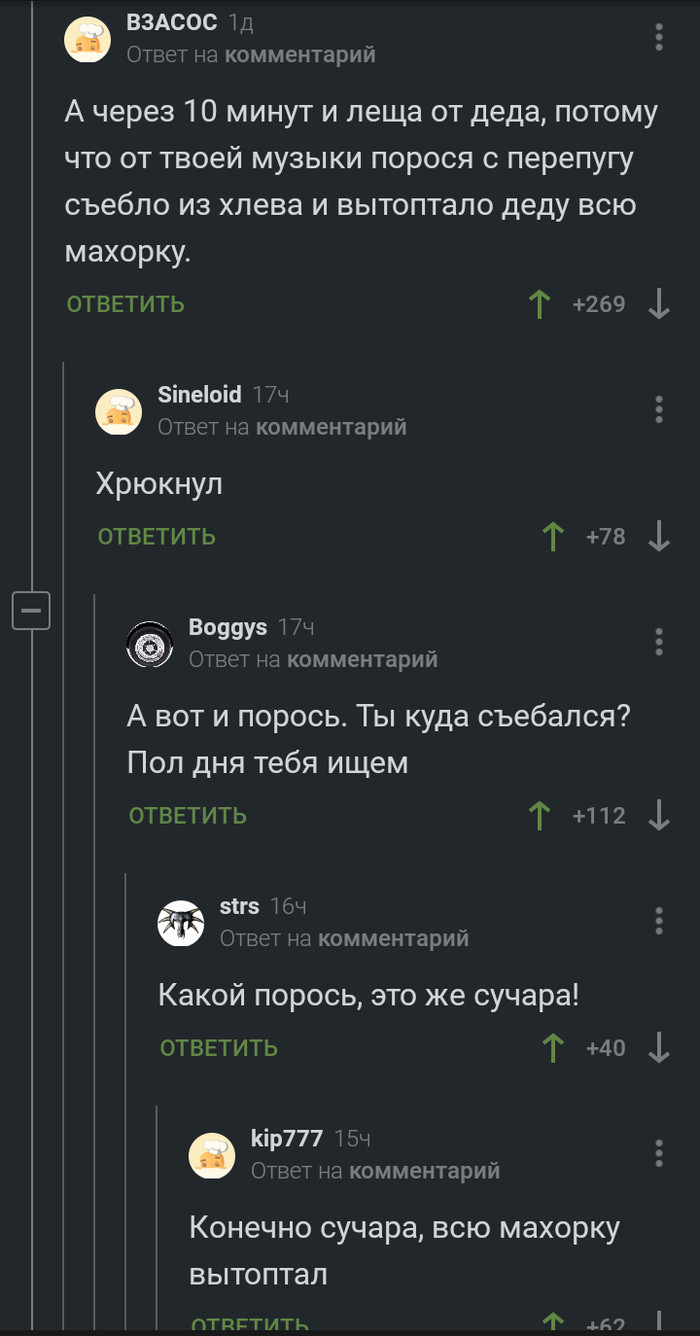Reply to strs's comment
The width and height of the screenshot is (700, 1336).
click(218, 1048)
